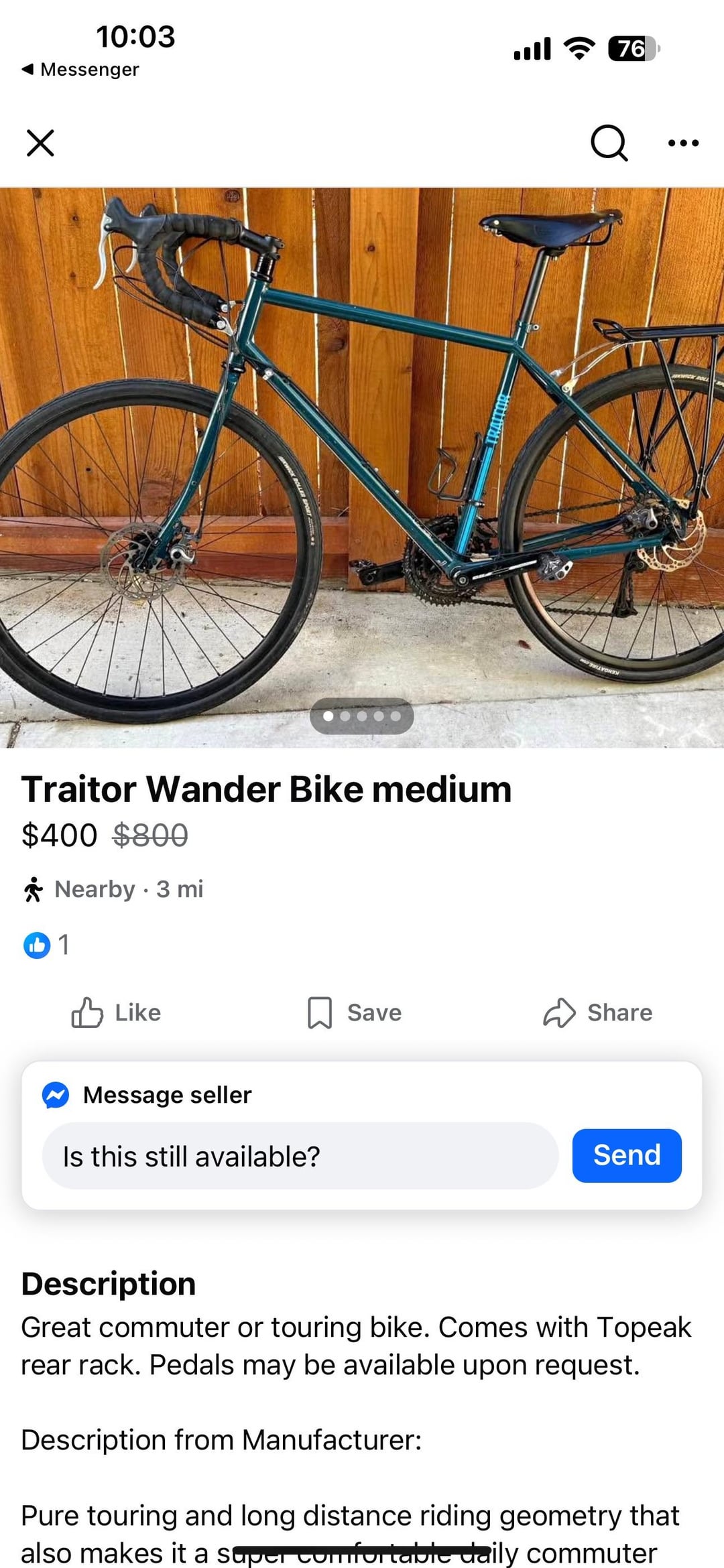Return to Messenger via back link

pos(80,69)
